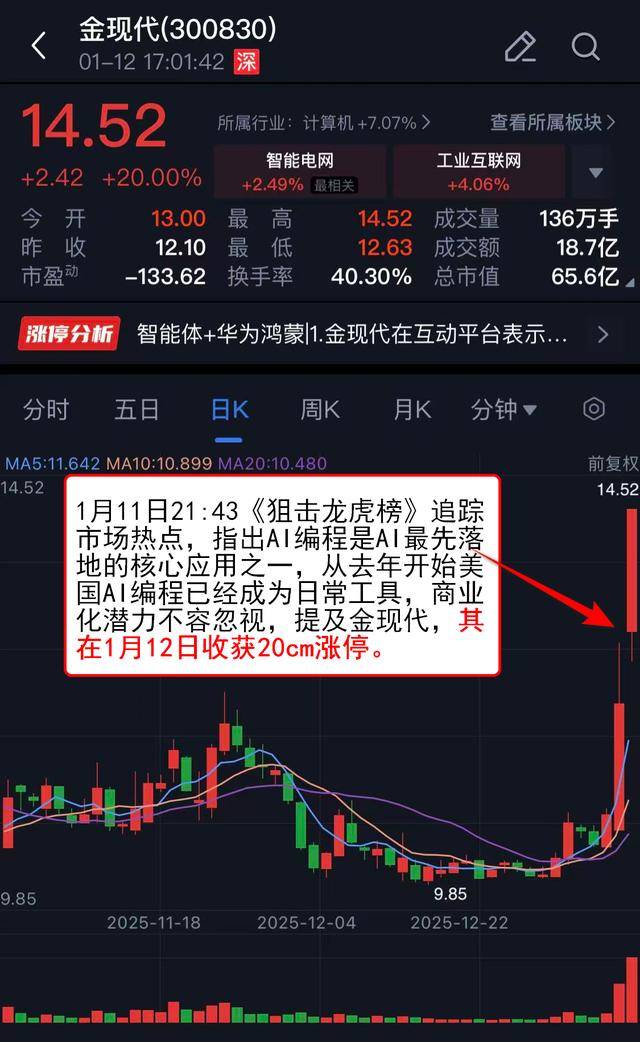
Task: Select the 日K chart tab
Action: (229, 409)
